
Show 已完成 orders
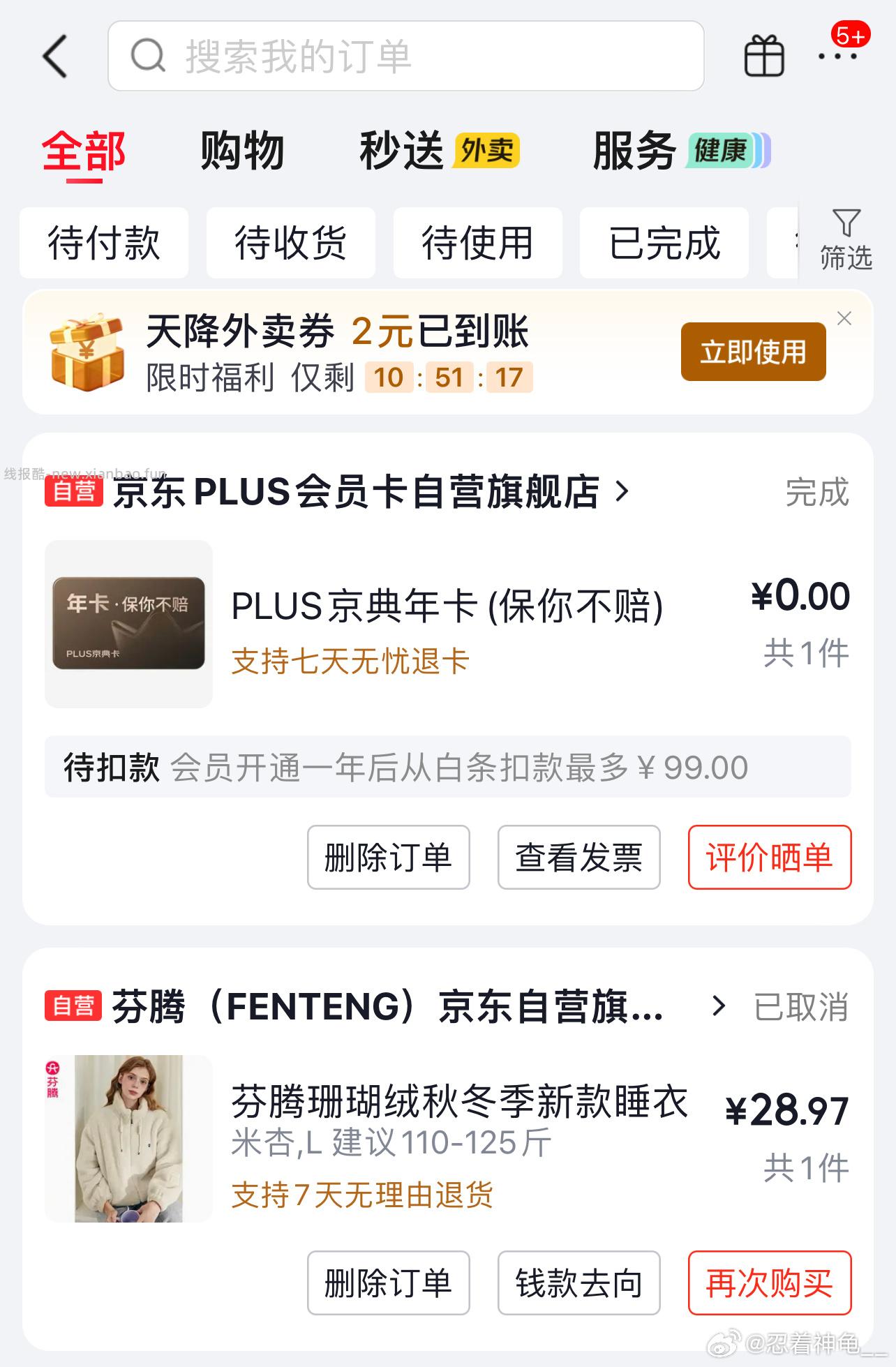click(x=664, y=243)
